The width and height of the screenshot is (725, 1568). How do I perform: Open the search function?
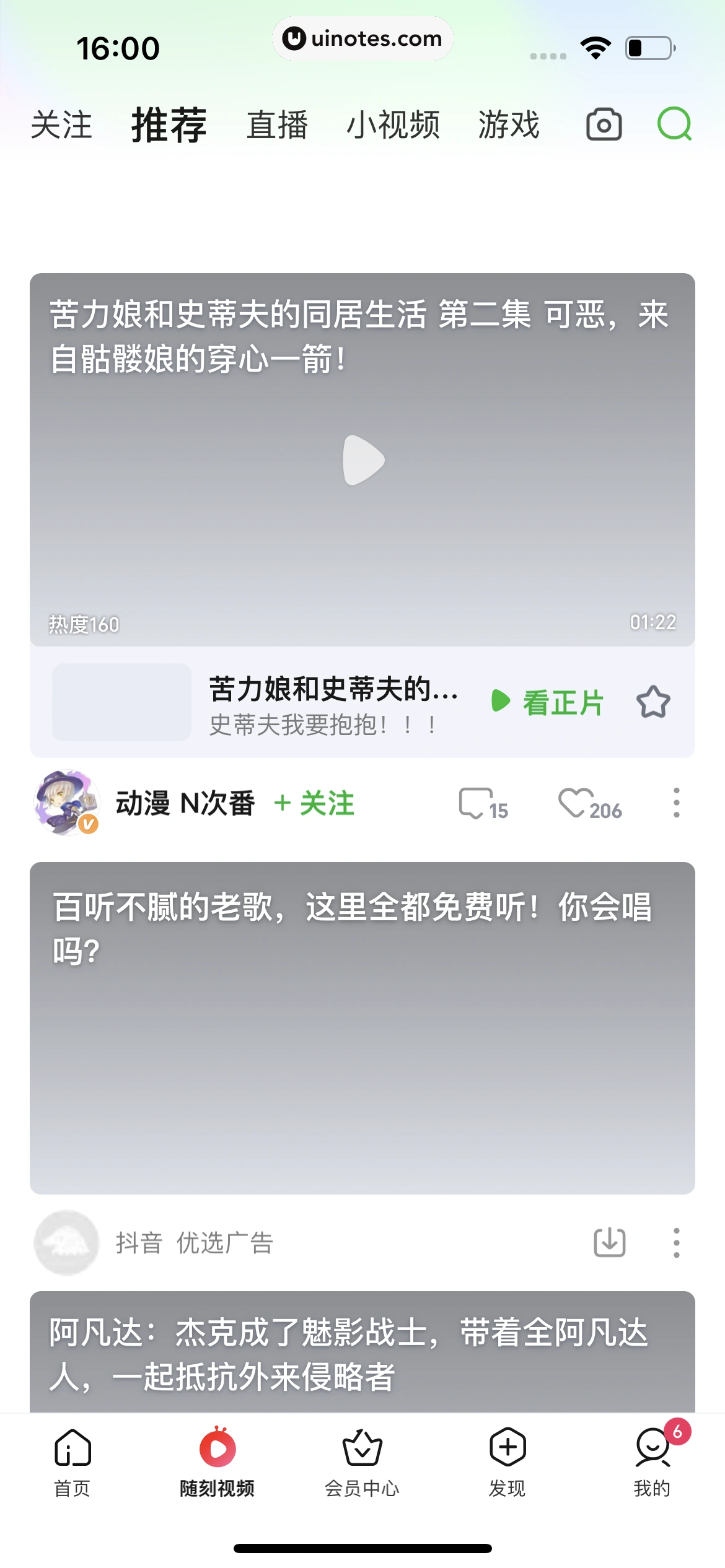tap(675, 124)
